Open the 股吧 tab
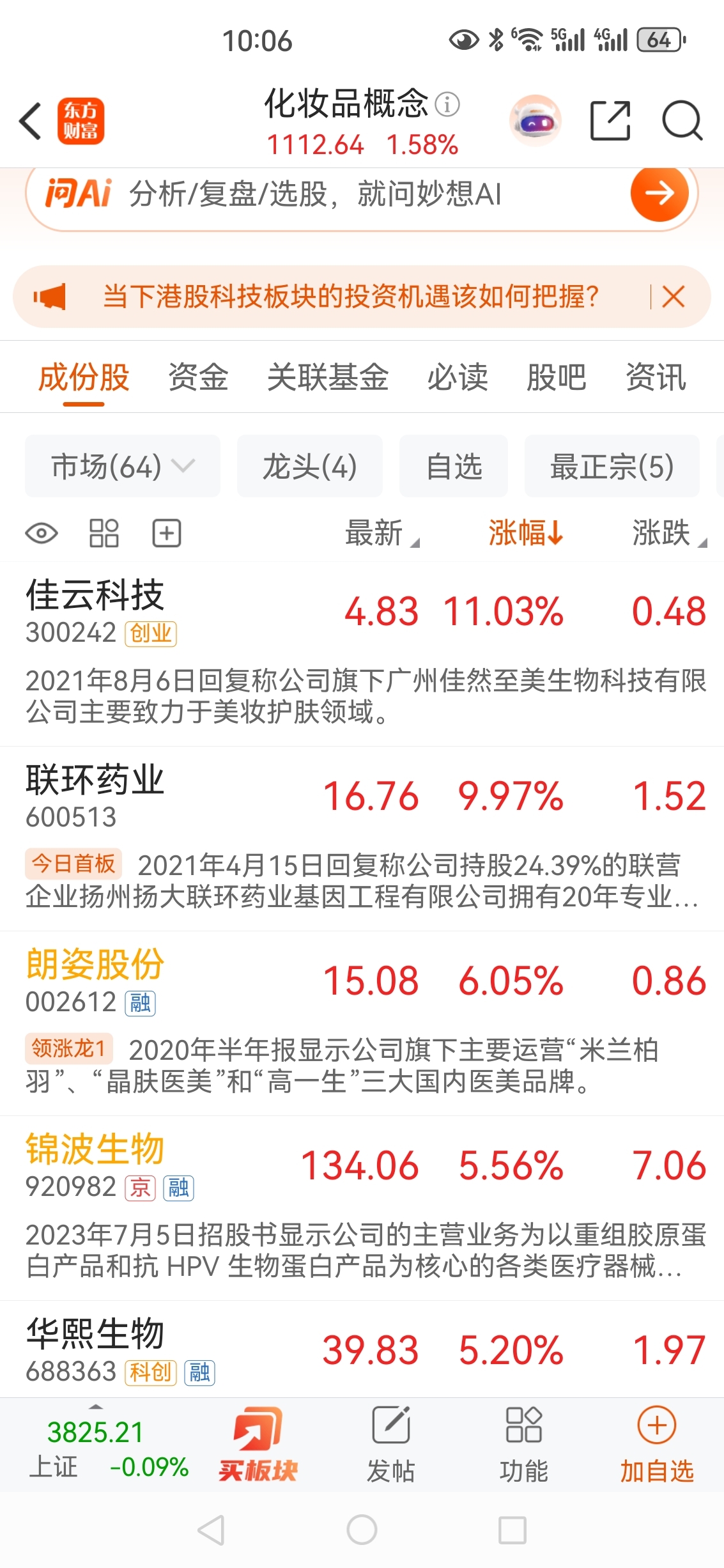The image size is (724, 1568). [x=556, y=377]
